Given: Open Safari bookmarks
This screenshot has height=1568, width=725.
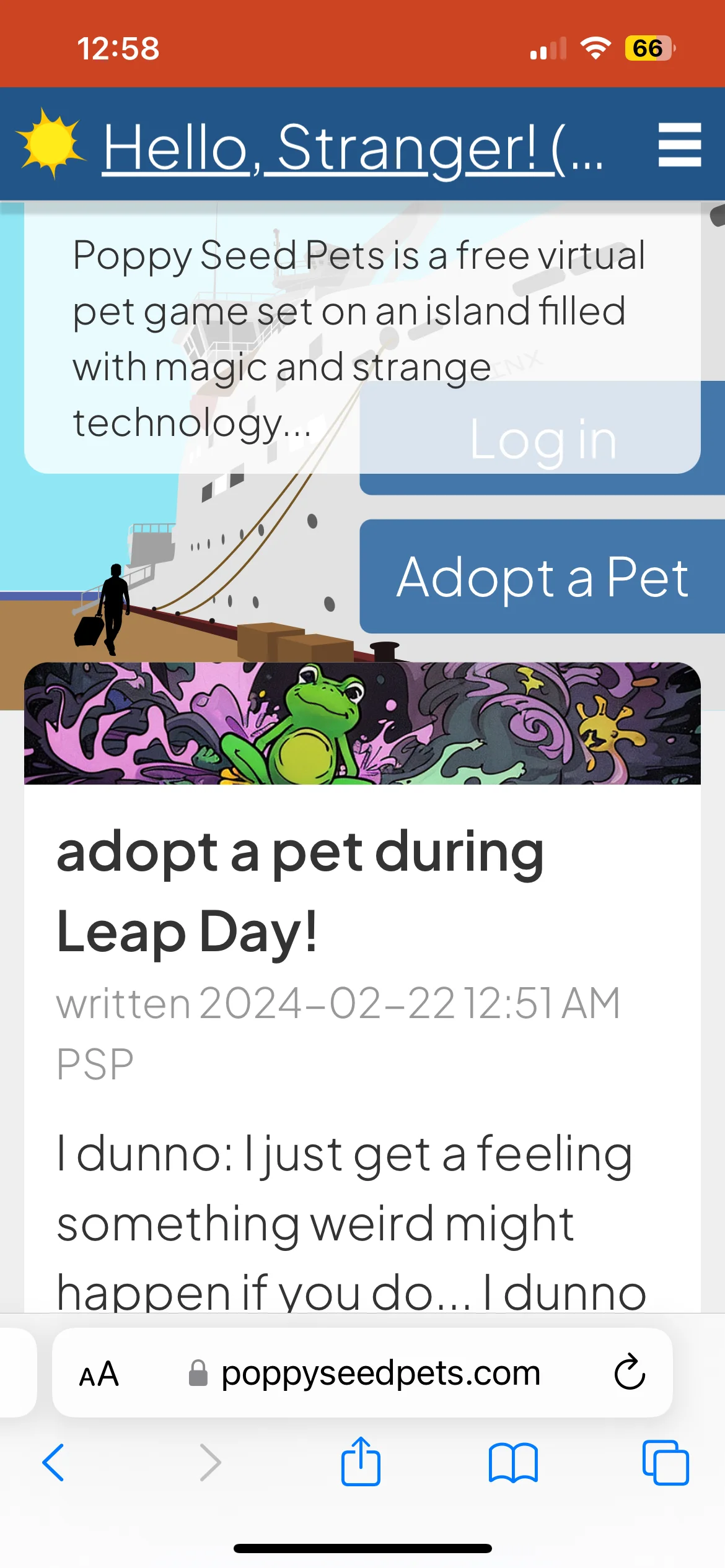Looking at the screenshot, I should (513, 1463).
